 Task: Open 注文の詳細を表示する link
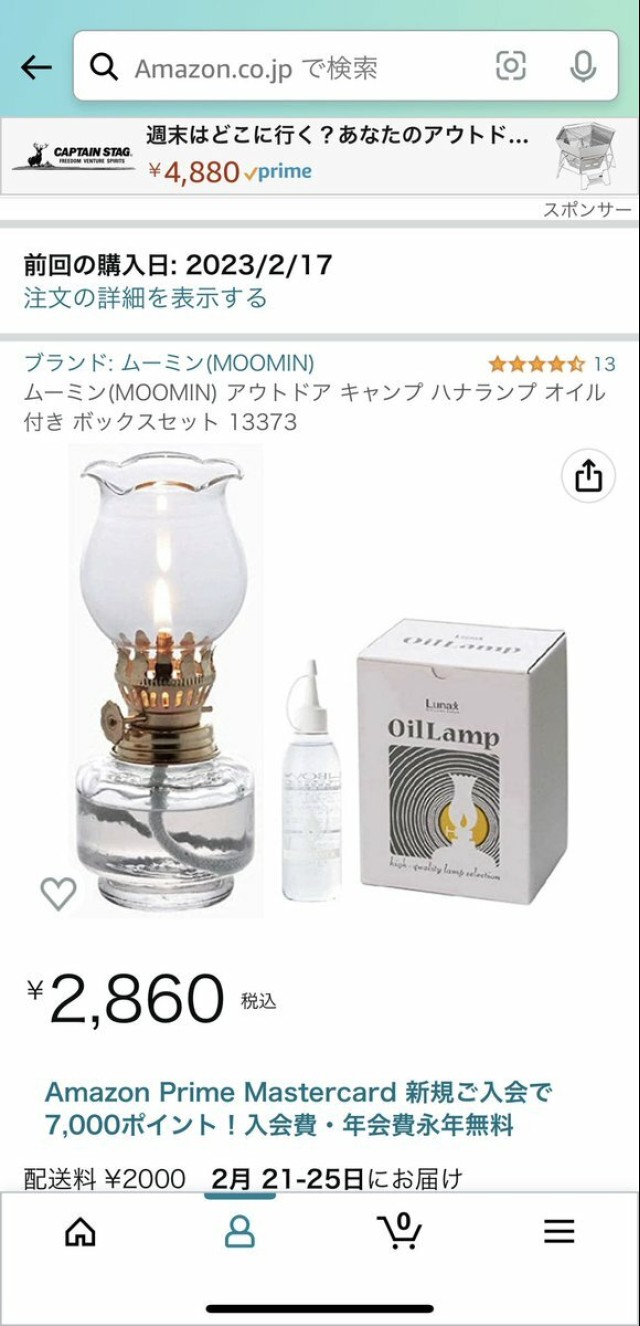coord(146,298)
